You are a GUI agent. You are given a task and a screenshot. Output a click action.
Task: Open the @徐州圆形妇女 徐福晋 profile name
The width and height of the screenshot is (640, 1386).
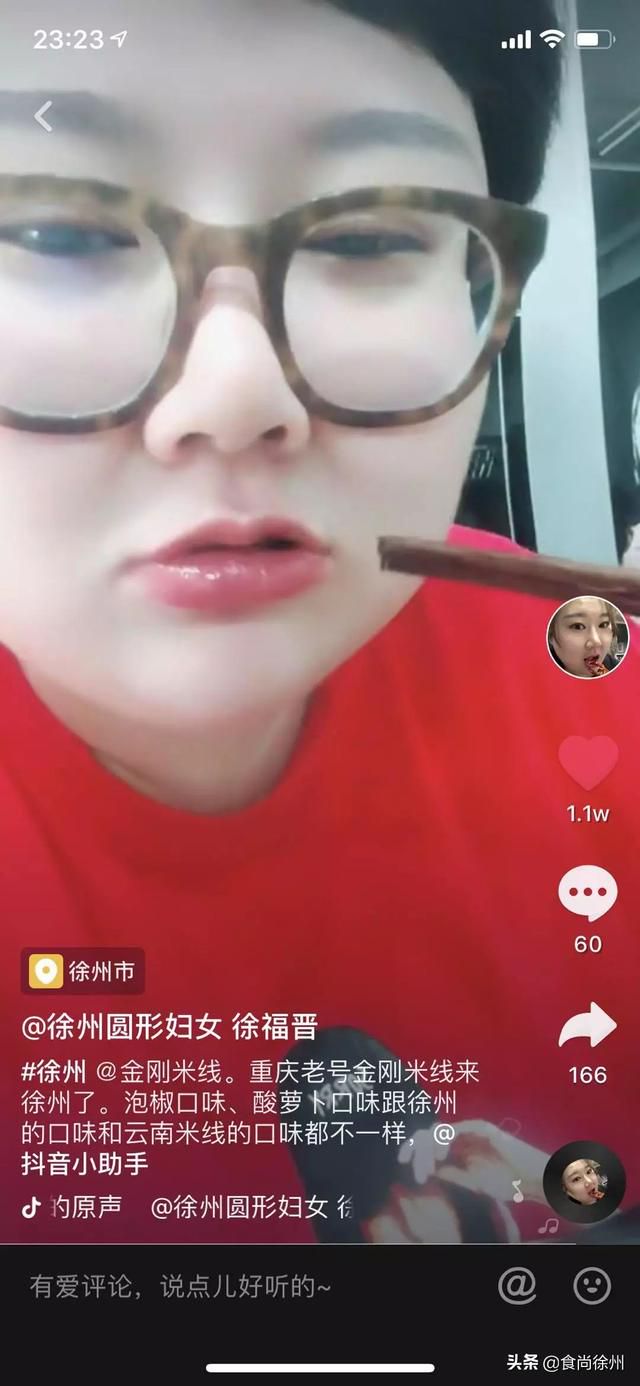(169, 1027)
